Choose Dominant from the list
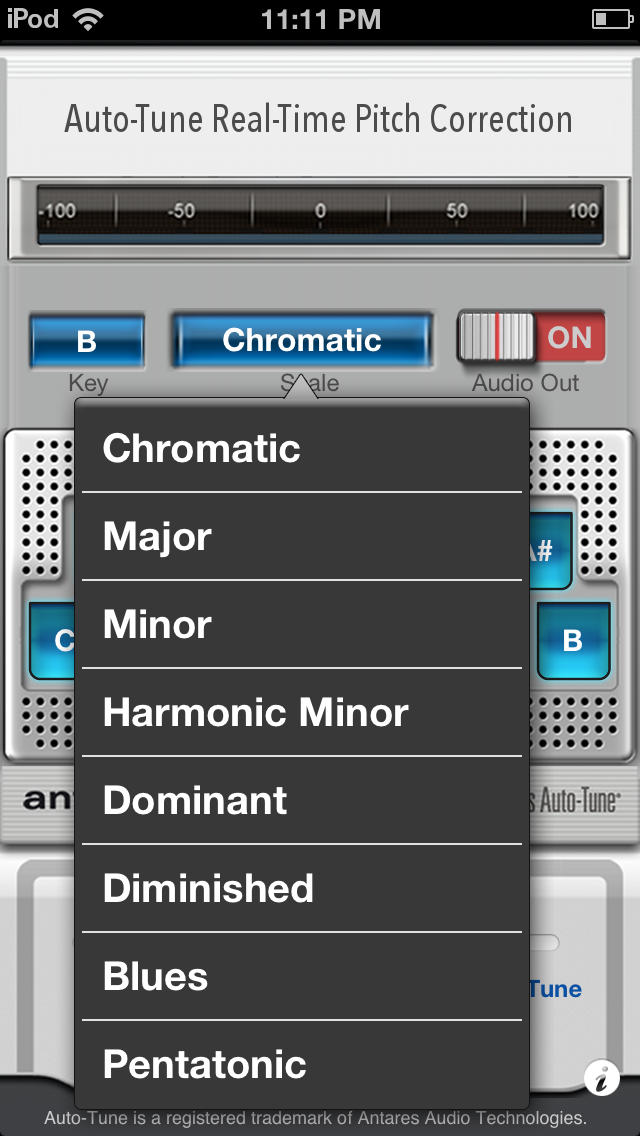Image resolution: width=640 pixels, height=1136 pixels. tap(302, 800)
